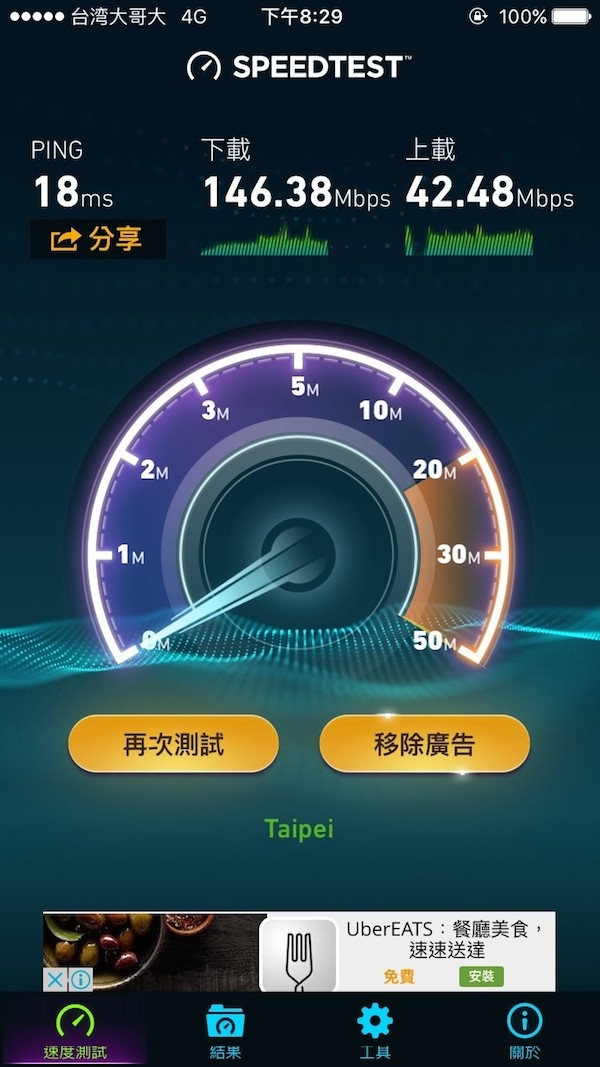Install UberEATS via the 安裝 button

point(481,976)
